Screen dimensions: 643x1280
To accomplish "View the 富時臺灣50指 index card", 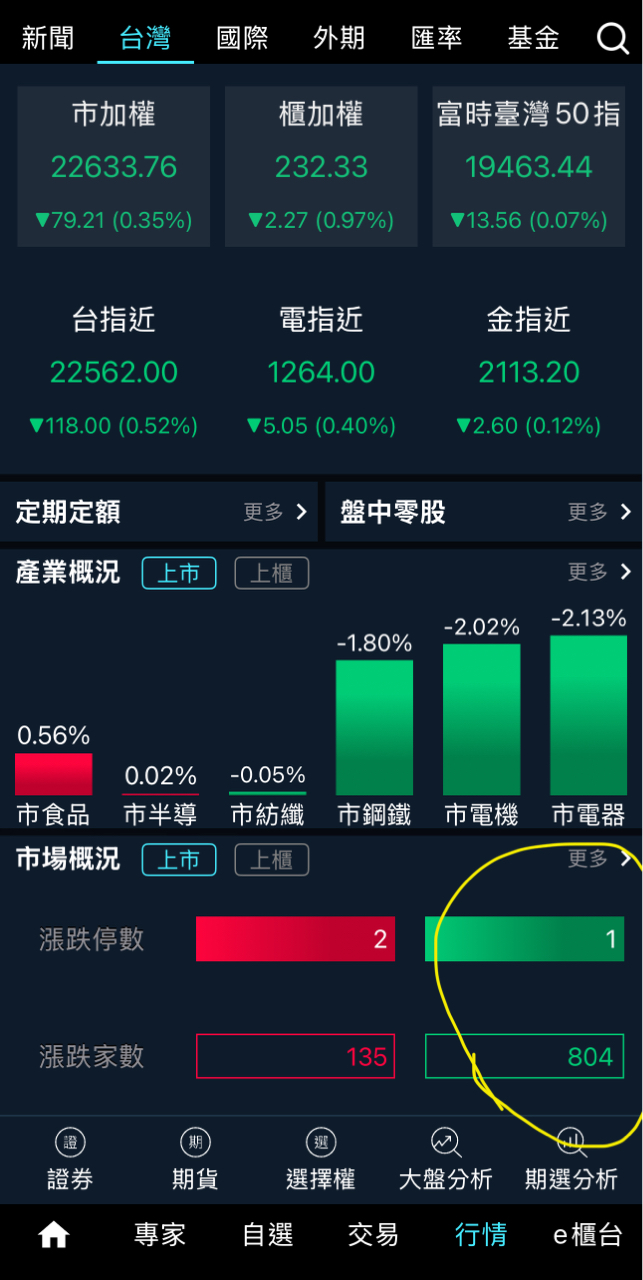I will tap(529, 166).
